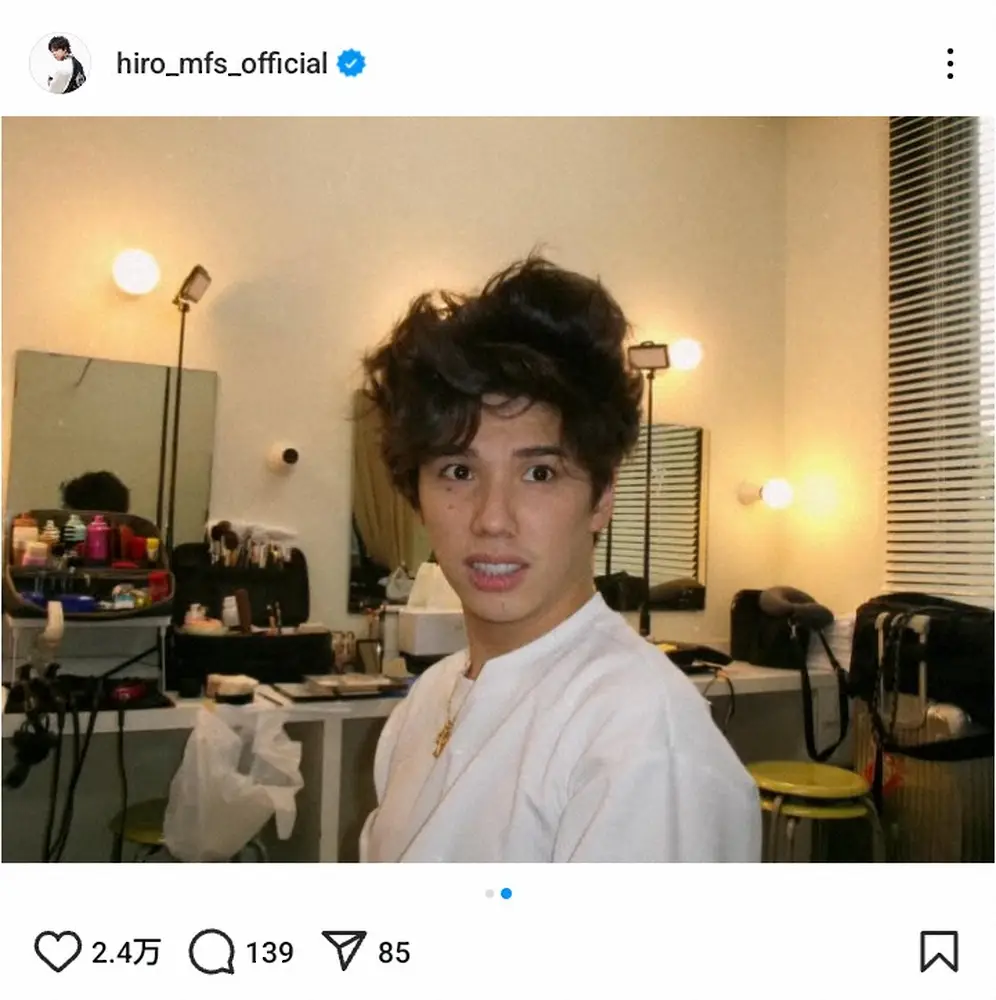Bookmark this post

938,951
